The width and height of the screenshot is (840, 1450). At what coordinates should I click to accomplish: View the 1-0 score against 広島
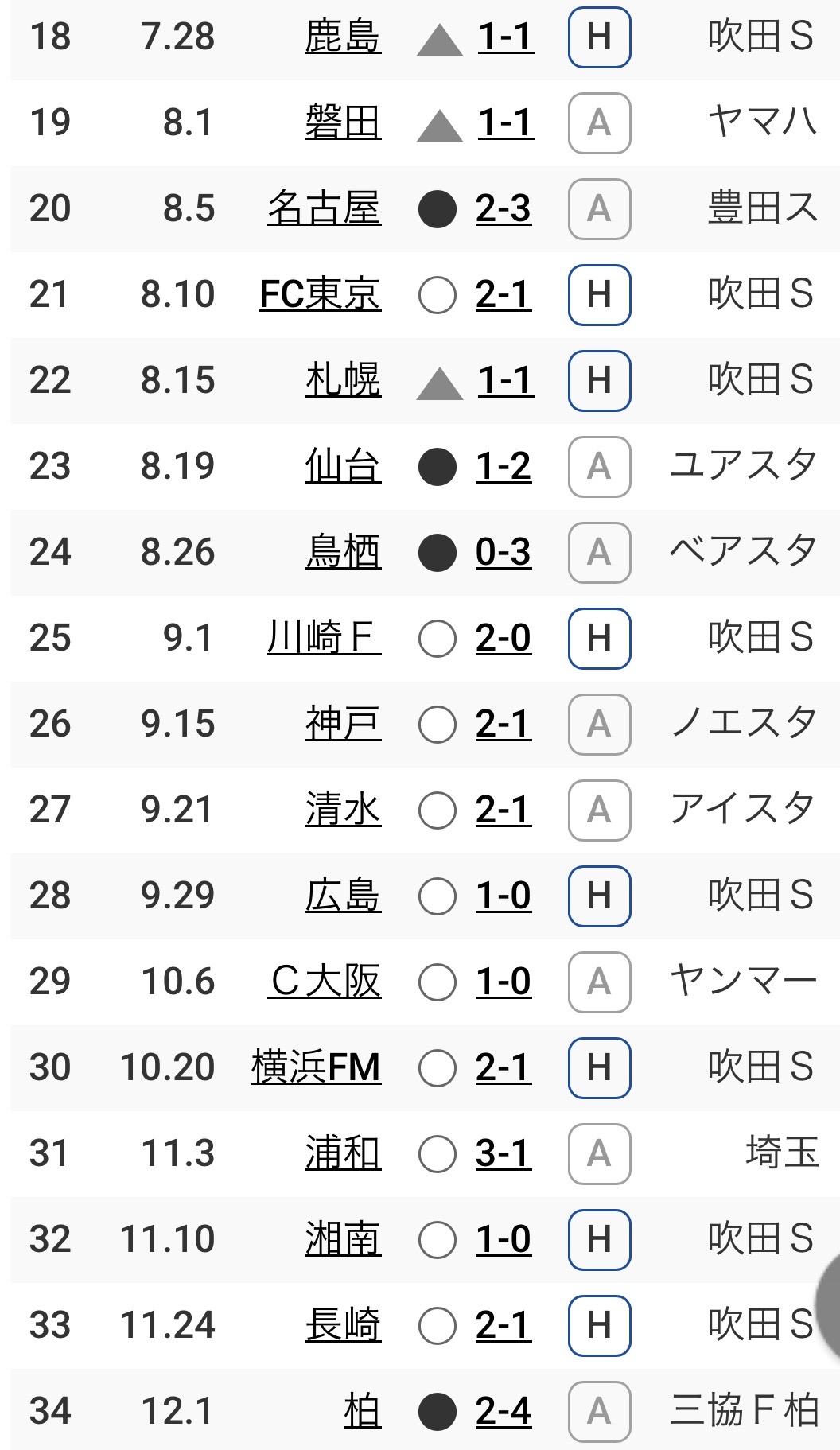point(504,896)
